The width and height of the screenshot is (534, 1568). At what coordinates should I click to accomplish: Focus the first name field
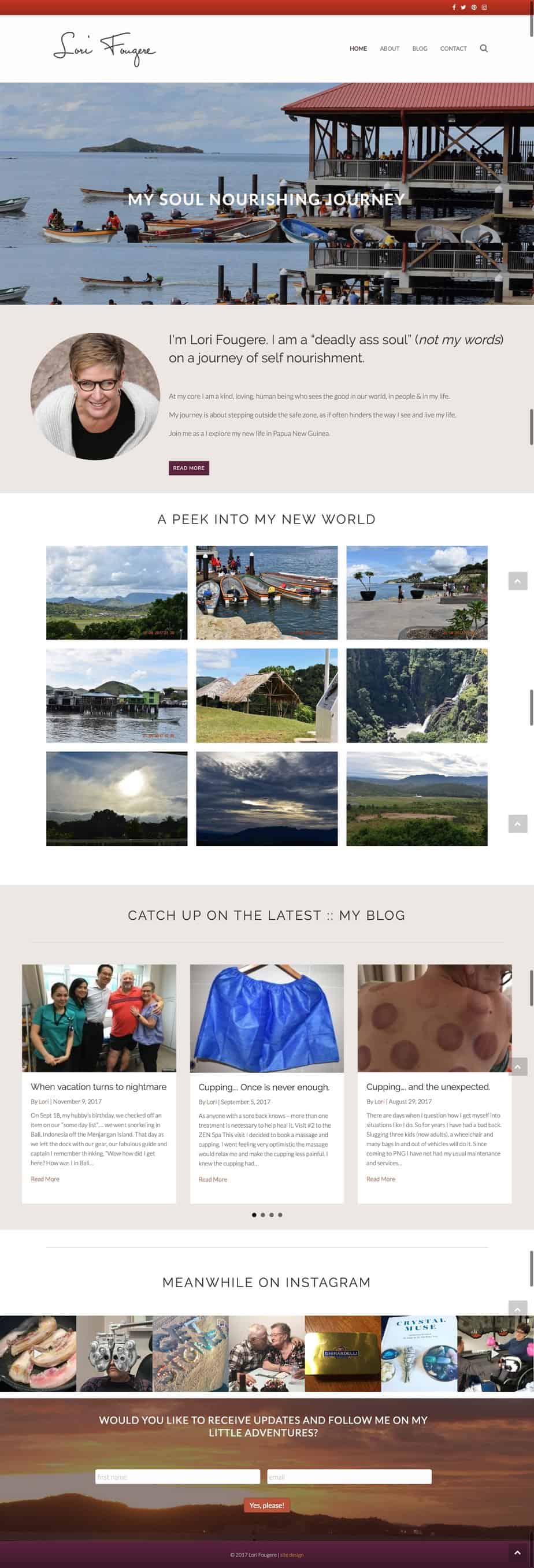coord(177,1477)
